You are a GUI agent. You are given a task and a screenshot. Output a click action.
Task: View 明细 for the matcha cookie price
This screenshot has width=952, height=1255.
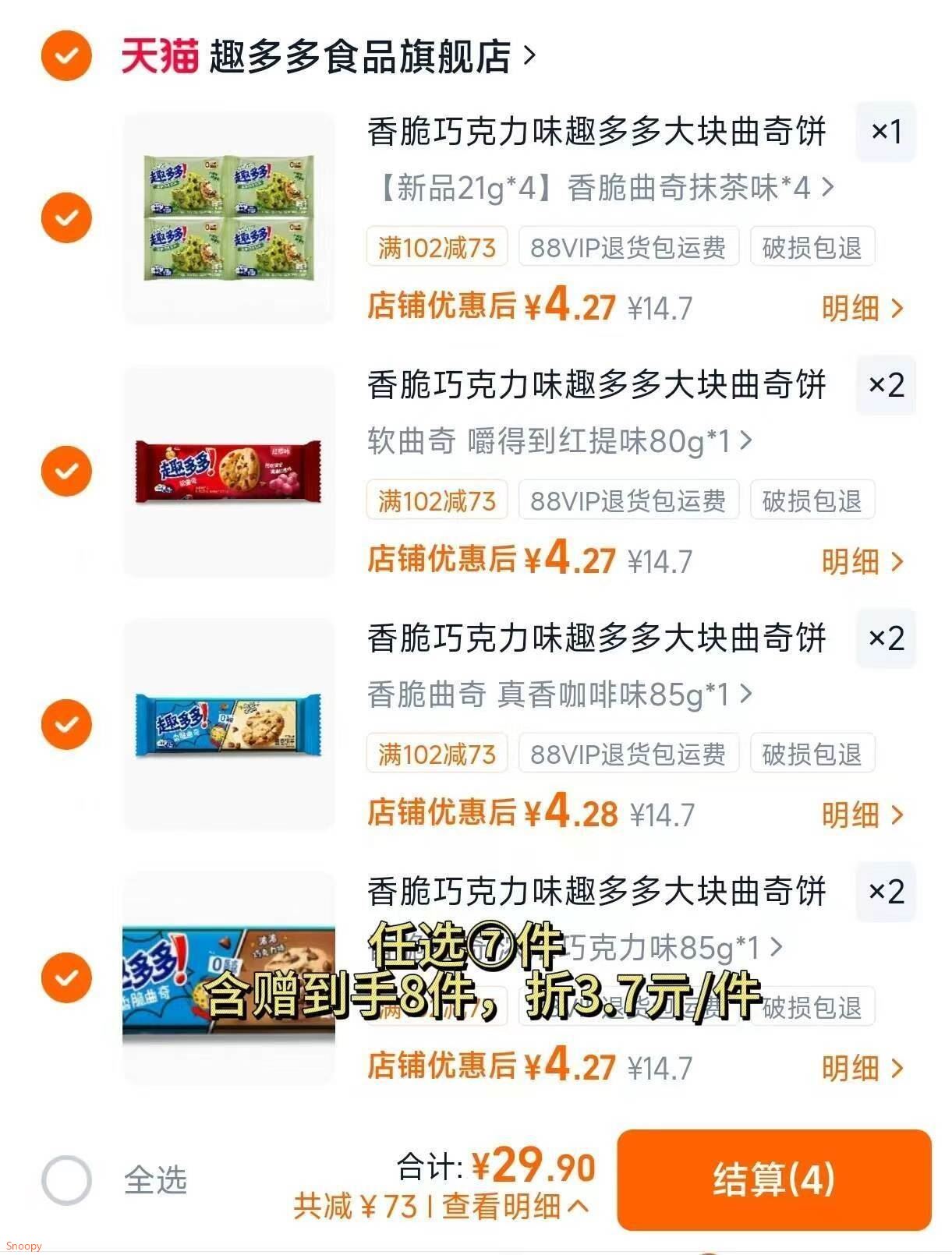click(862, 309)
